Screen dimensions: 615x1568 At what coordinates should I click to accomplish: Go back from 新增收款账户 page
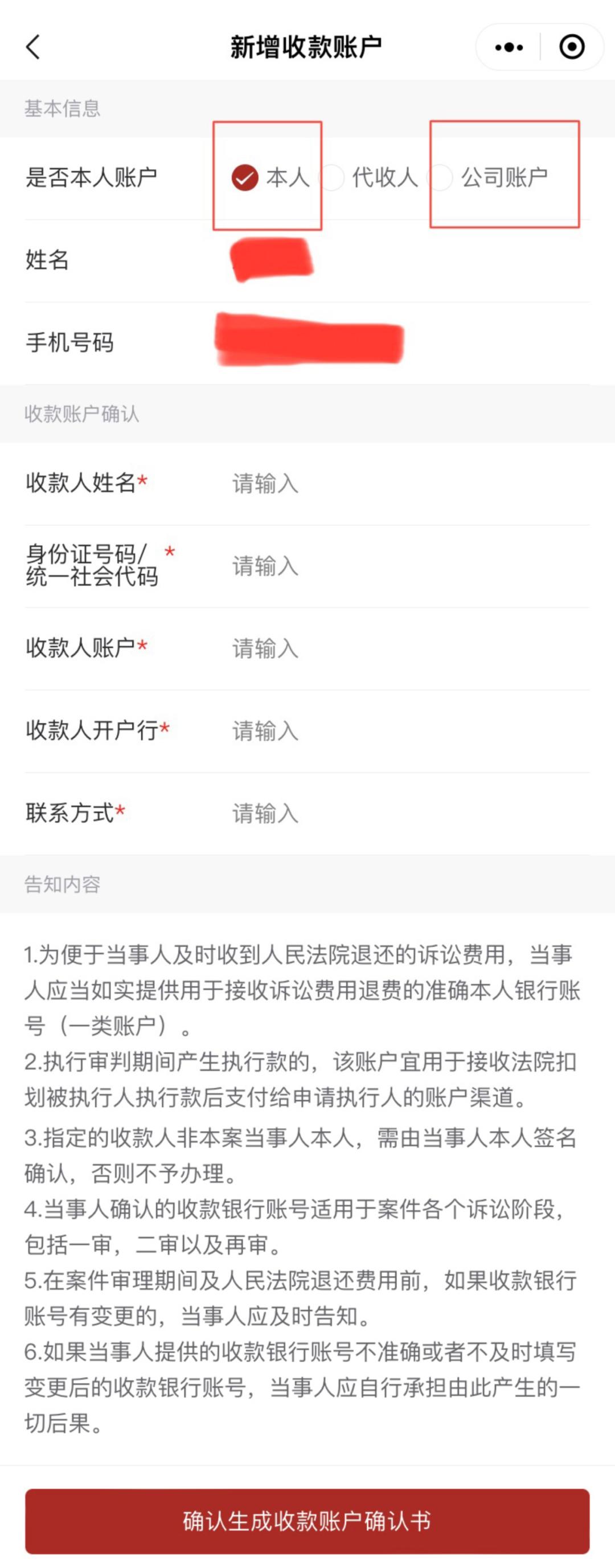coord(34,47)
